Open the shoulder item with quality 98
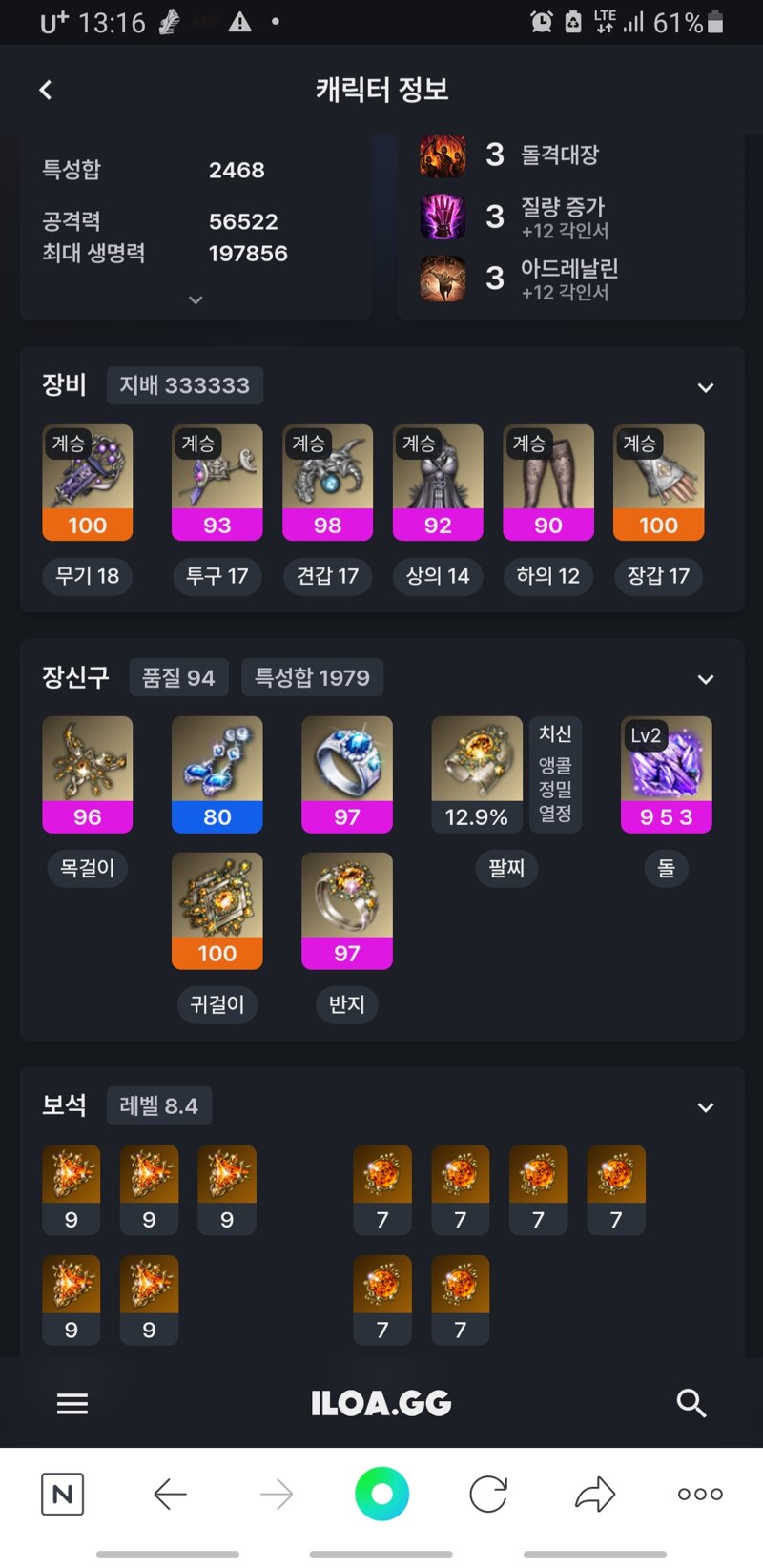The width and height of the screenshot is (763, 1568). (x=327, y=483)
